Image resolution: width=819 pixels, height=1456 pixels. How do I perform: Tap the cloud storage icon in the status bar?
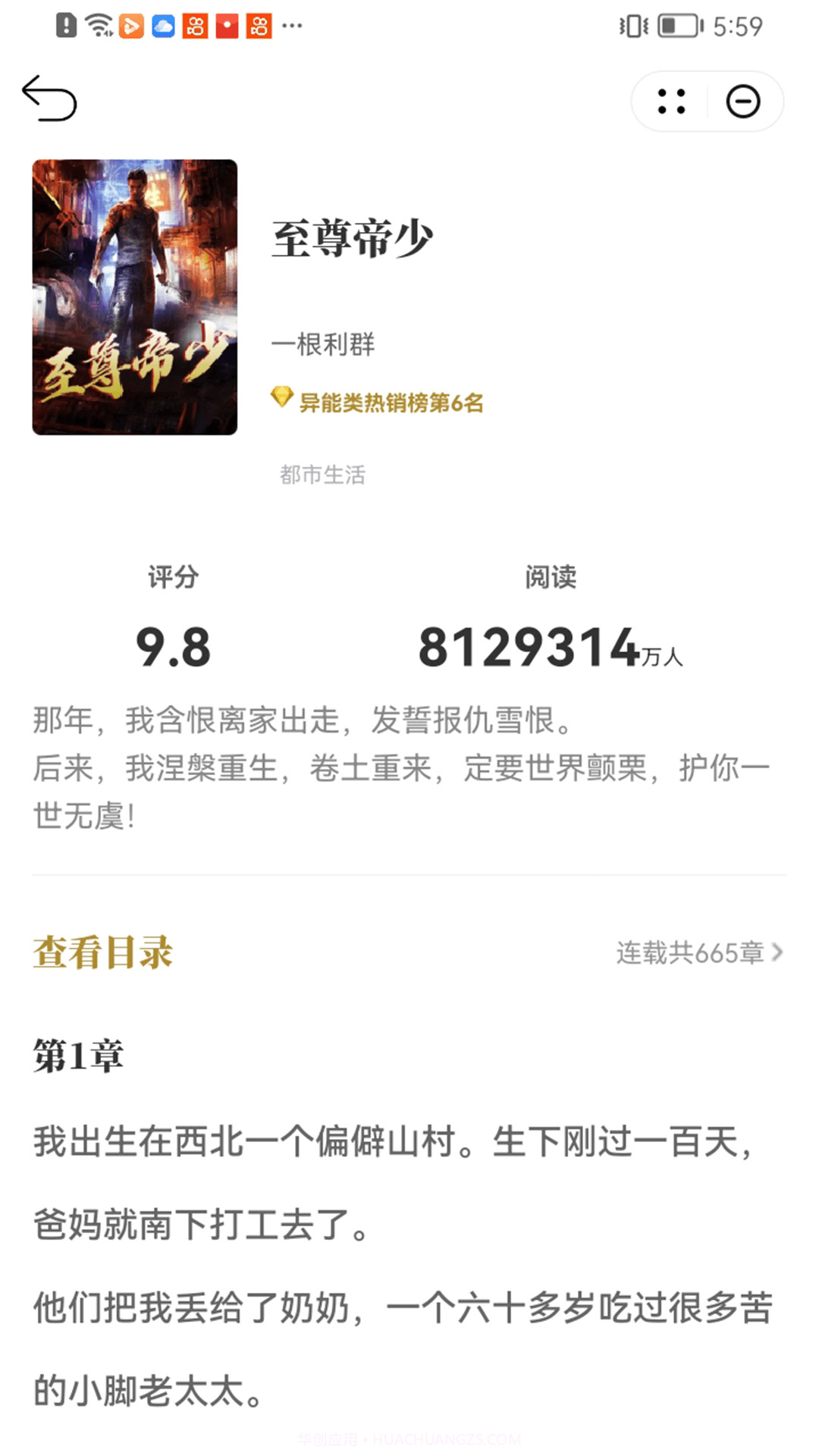tap(163, 25)
